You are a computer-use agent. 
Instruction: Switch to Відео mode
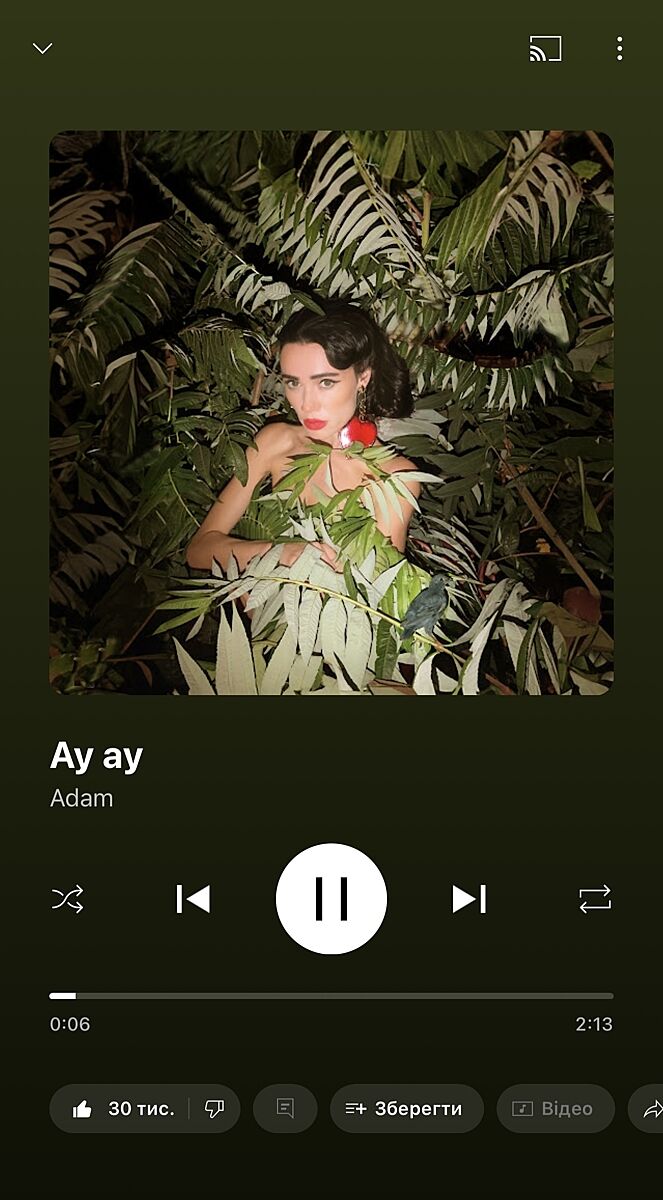(555, 1108)
